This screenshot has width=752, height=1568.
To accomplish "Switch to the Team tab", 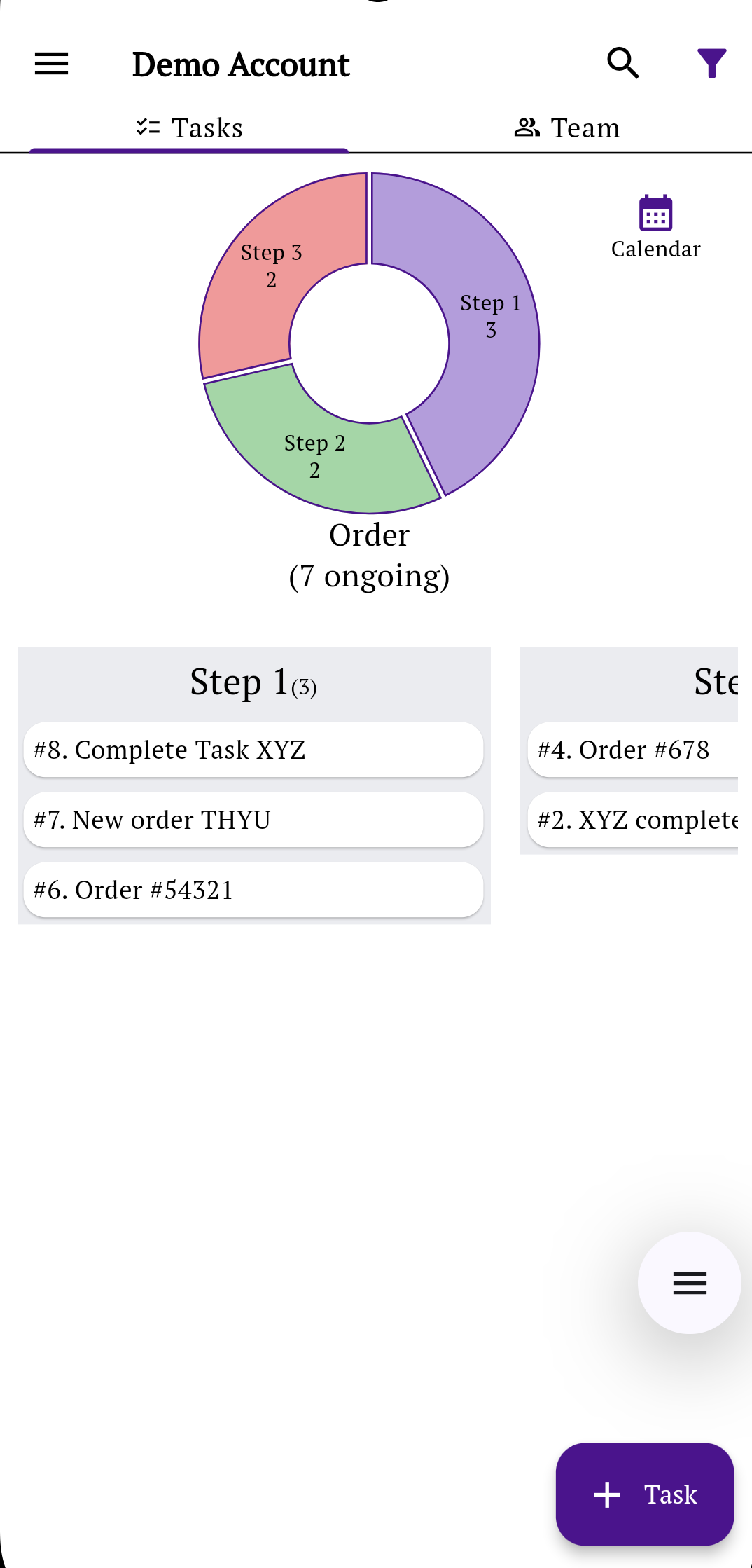I will pyautogui.click(x=567, y=128).
